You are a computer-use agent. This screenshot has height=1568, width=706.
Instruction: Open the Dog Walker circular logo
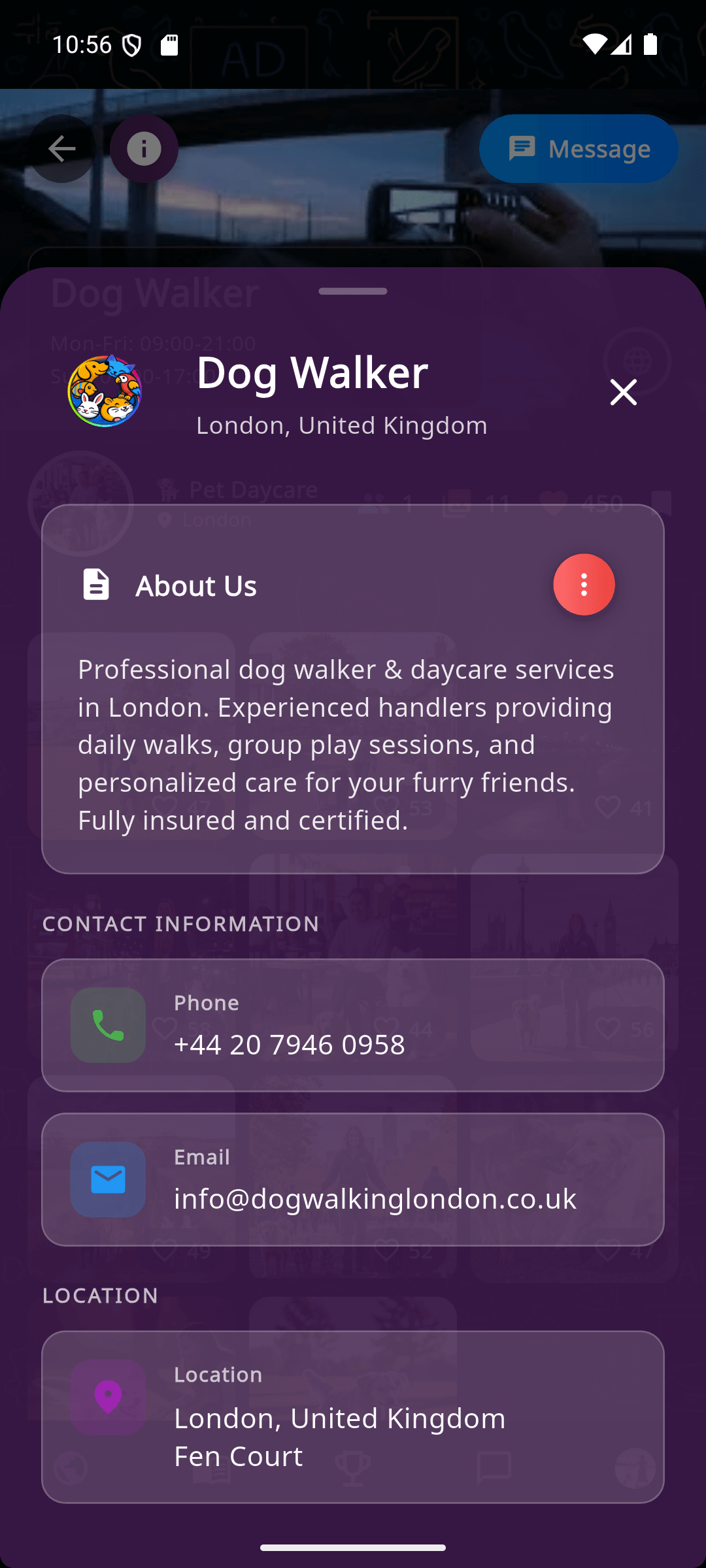tap(103, 393)
